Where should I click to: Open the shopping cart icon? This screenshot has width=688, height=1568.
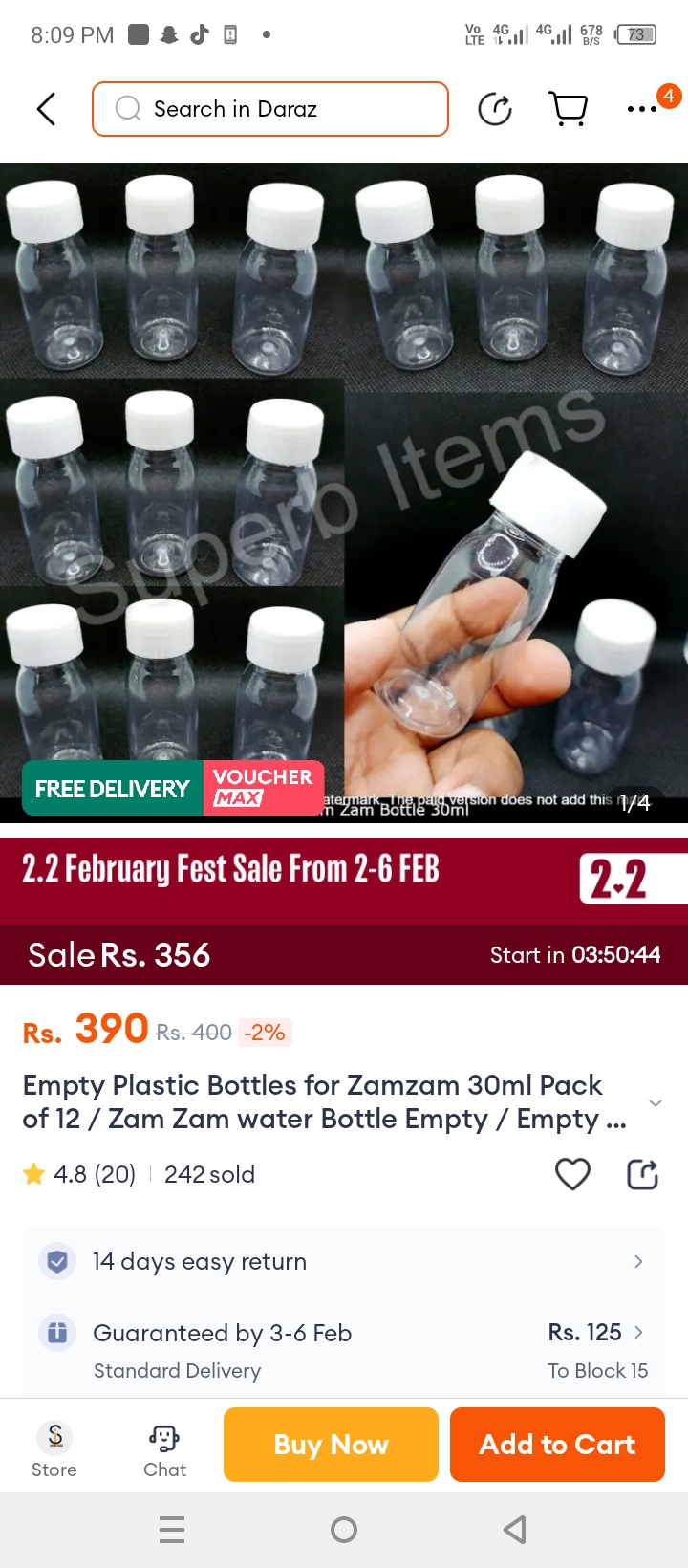pos(570,109)
